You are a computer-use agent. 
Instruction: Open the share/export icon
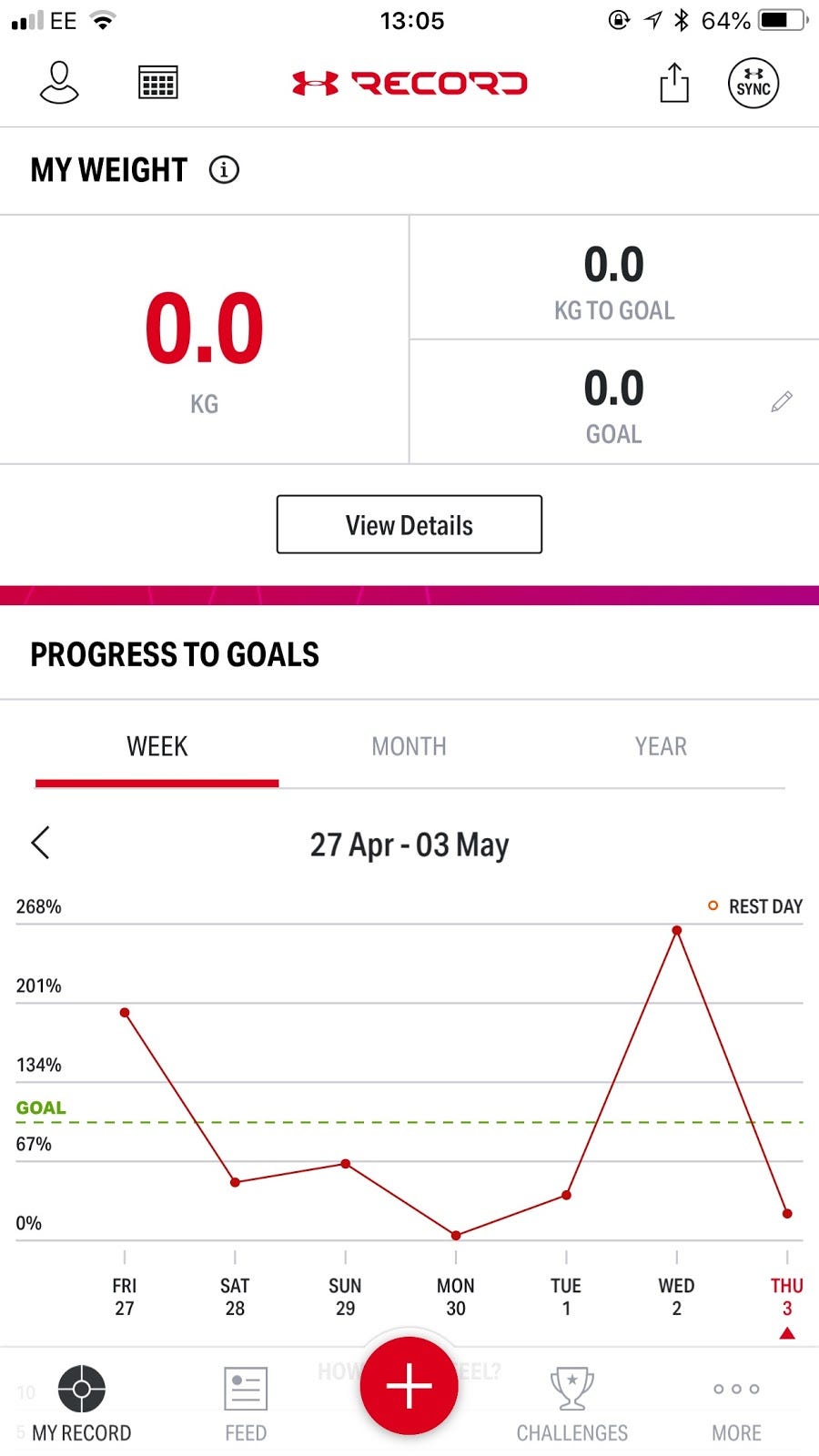coord(673,82)
